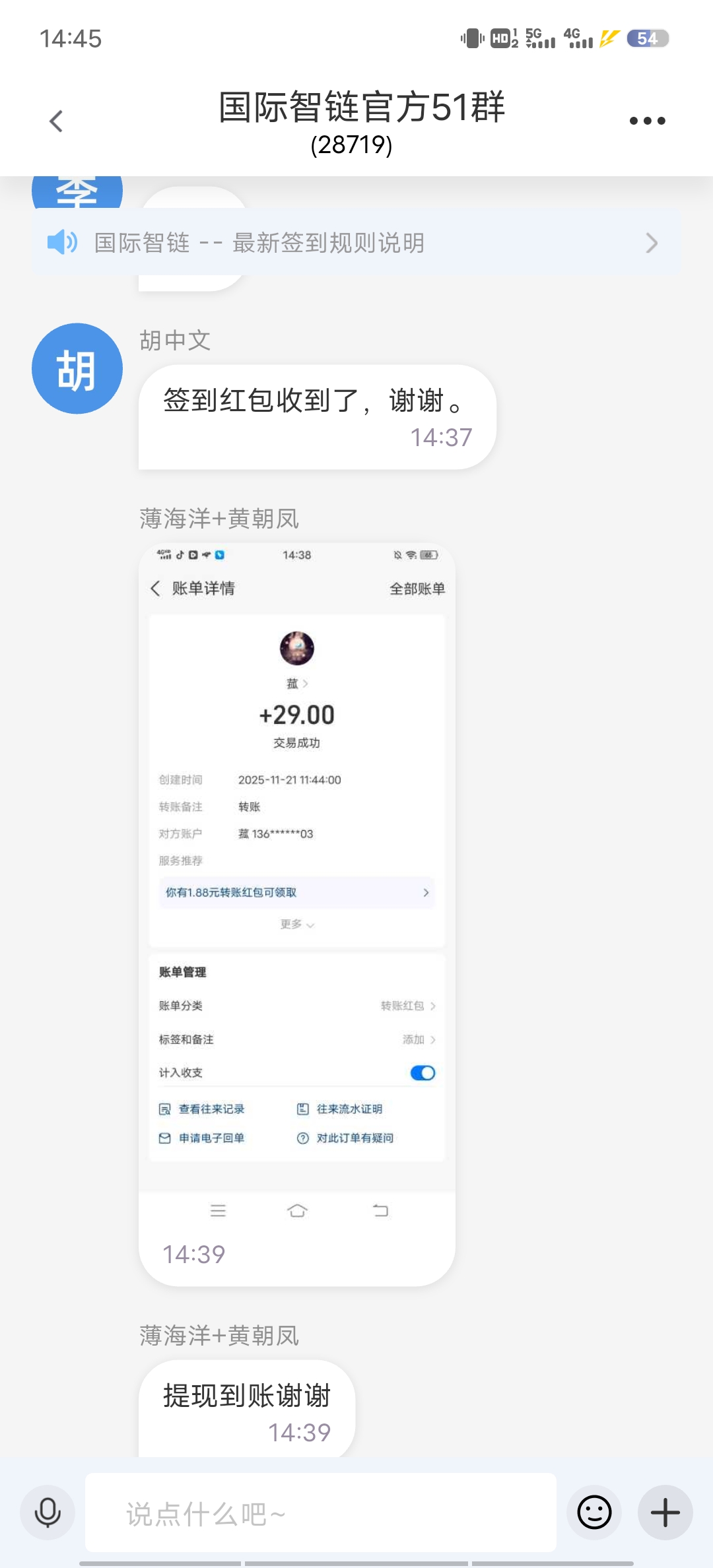Open 账单分类 showing 转账红包
713x1568 pixels.
tap(403, 1006)
